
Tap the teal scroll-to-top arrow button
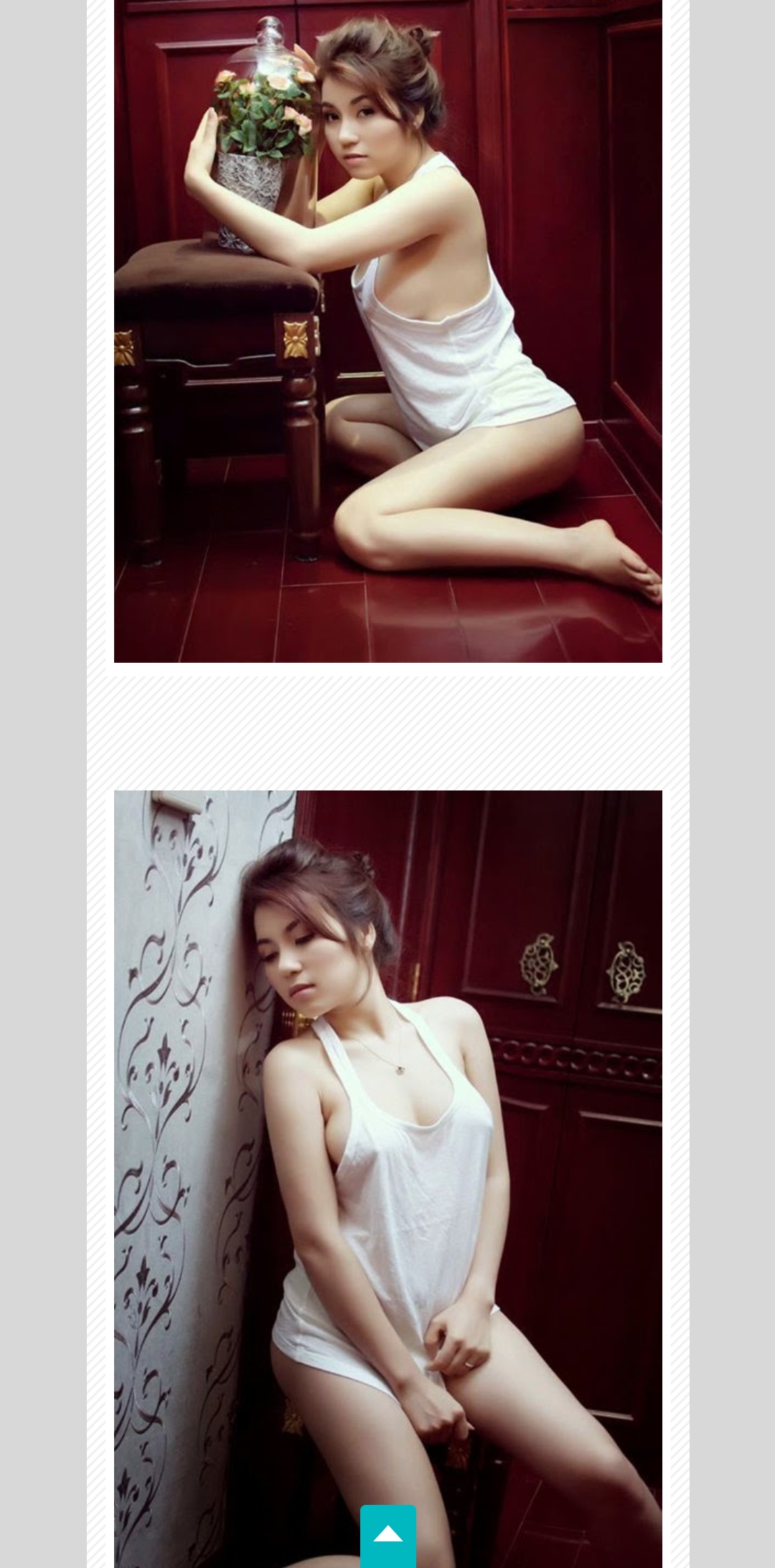coord(387,1535)
